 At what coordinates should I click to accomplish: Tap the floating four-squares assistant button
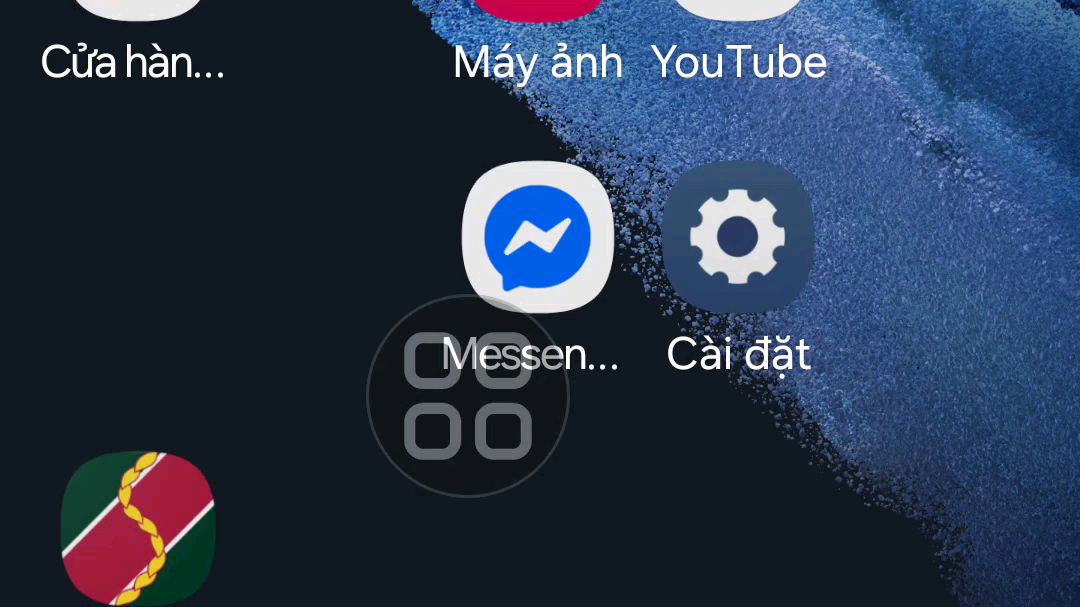467,396
